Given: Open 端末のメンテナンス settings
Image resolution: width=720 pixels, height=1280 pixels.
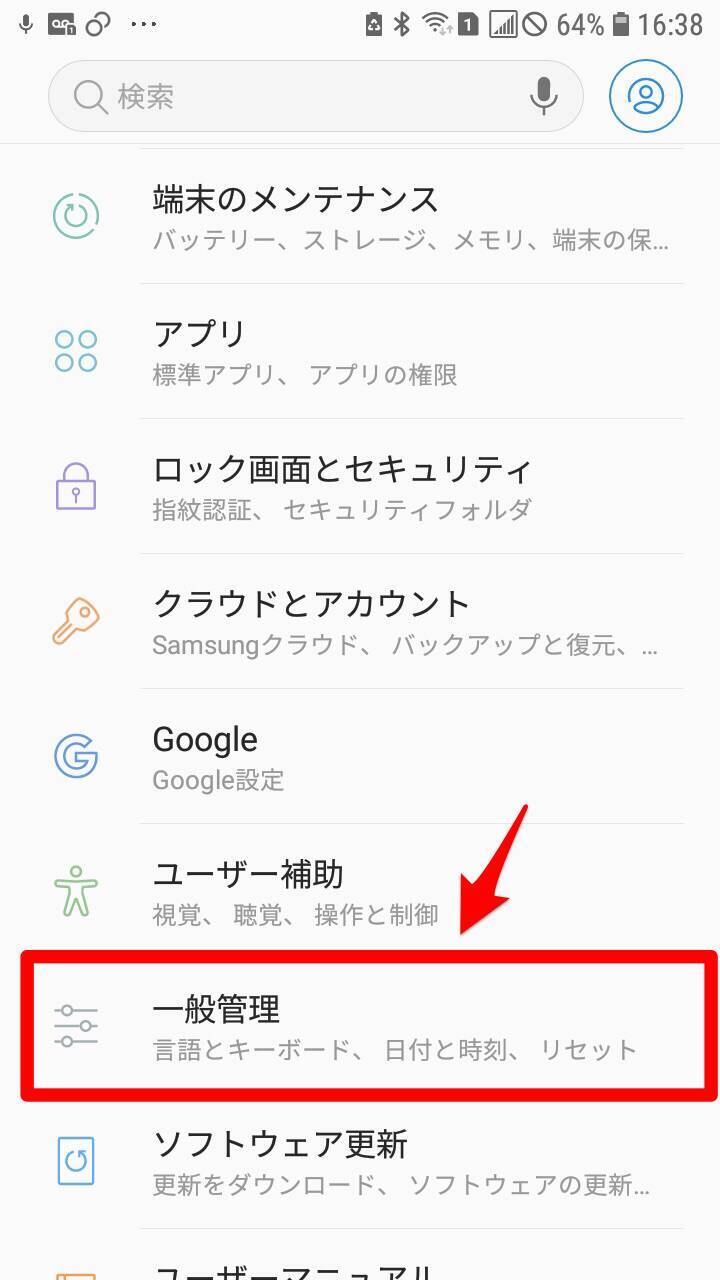Looking at the screenshot, I should 400,216.
